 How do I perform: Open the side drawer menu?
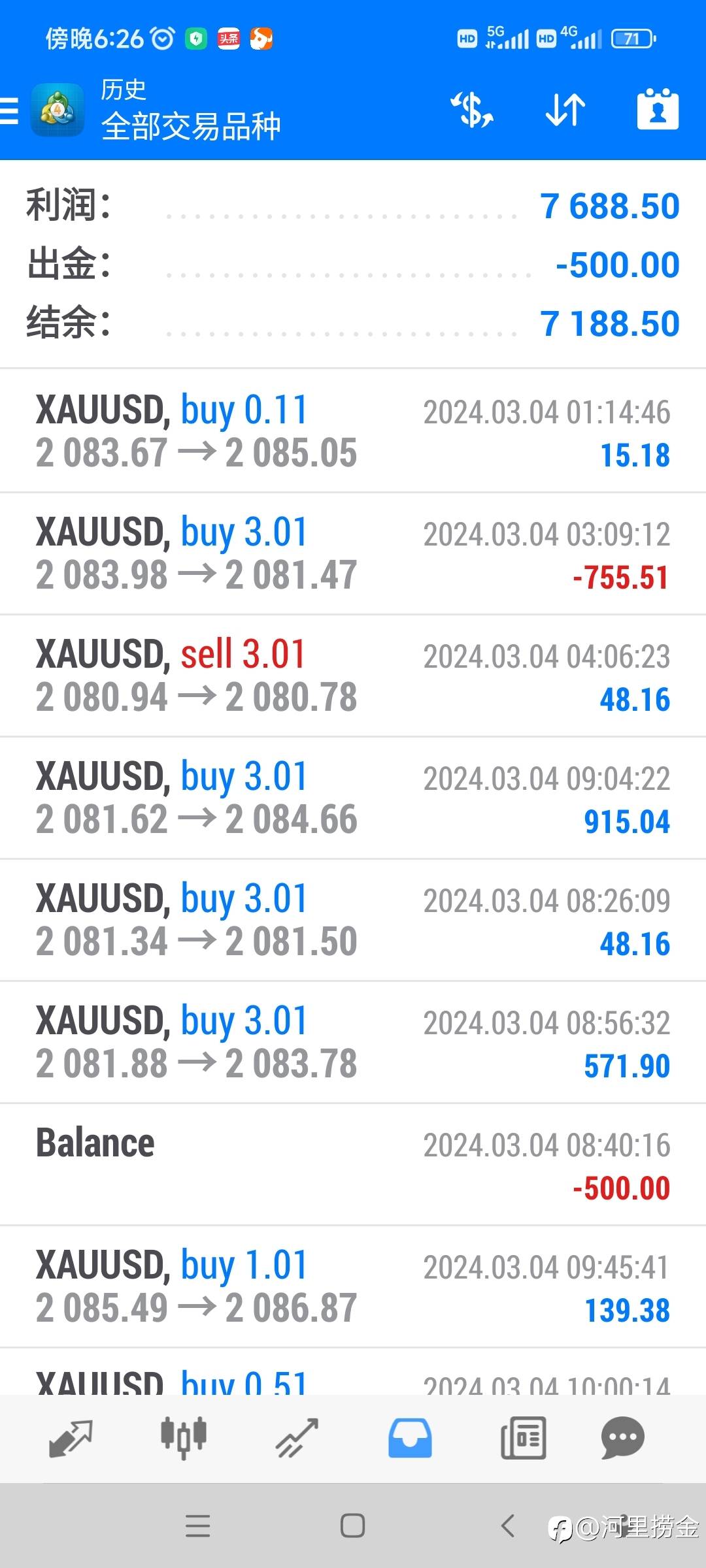[10, 110]
